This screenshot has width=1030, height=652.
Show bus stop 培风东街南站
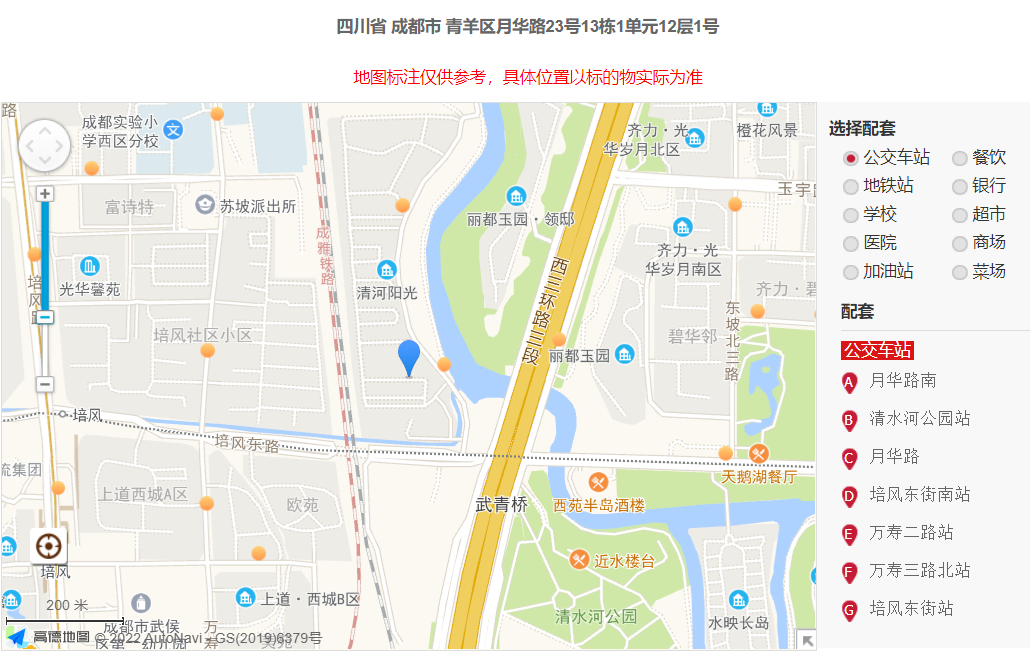919,495
